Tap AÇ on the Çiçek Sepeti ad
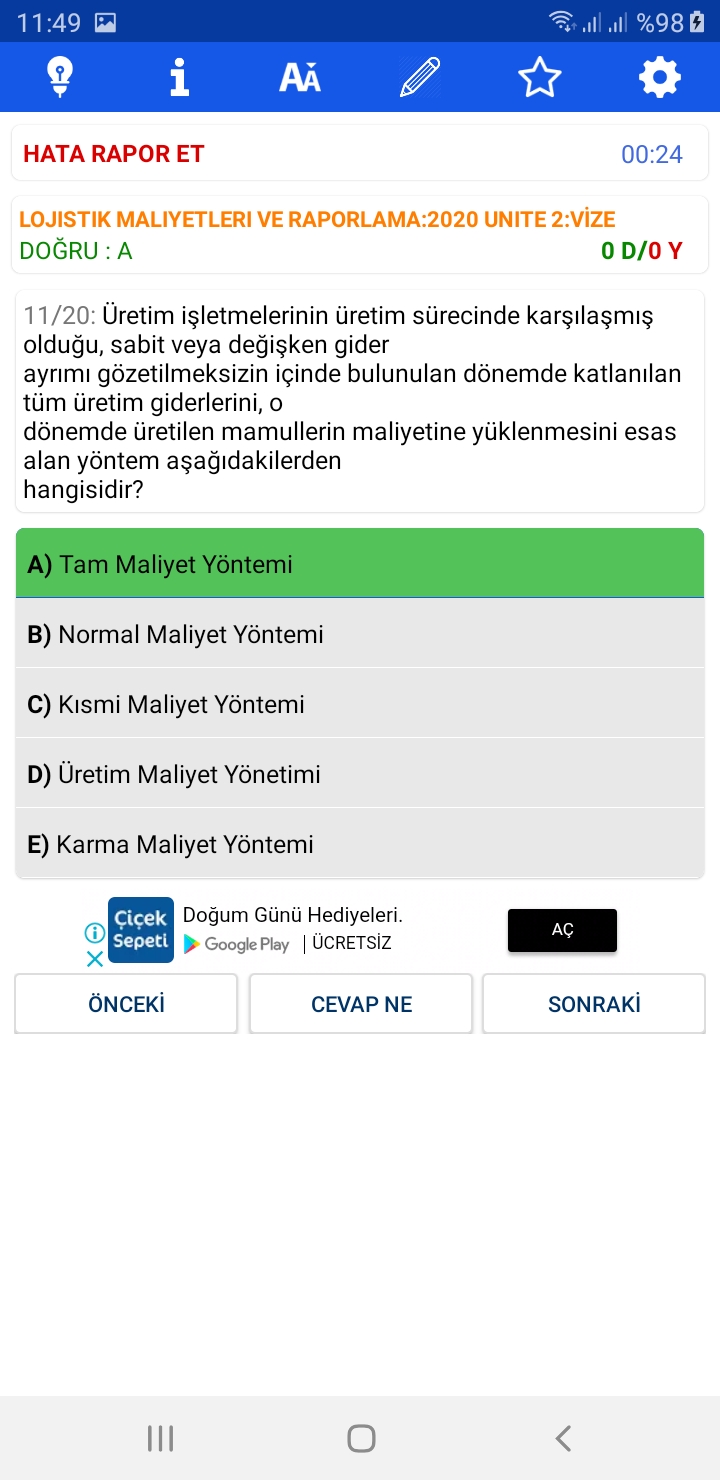Image resolution: width=720 pixels, height=1480 pixels. (x=562, y=930)
